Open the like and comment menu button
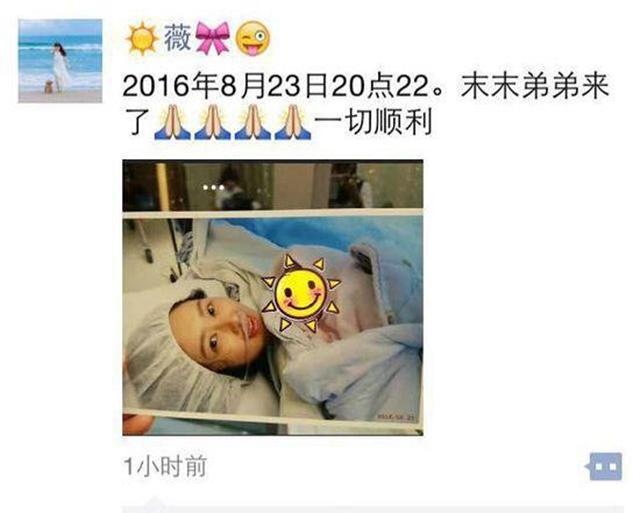The height and width of the screenshot is (513, 640). [x=605, y=467]
